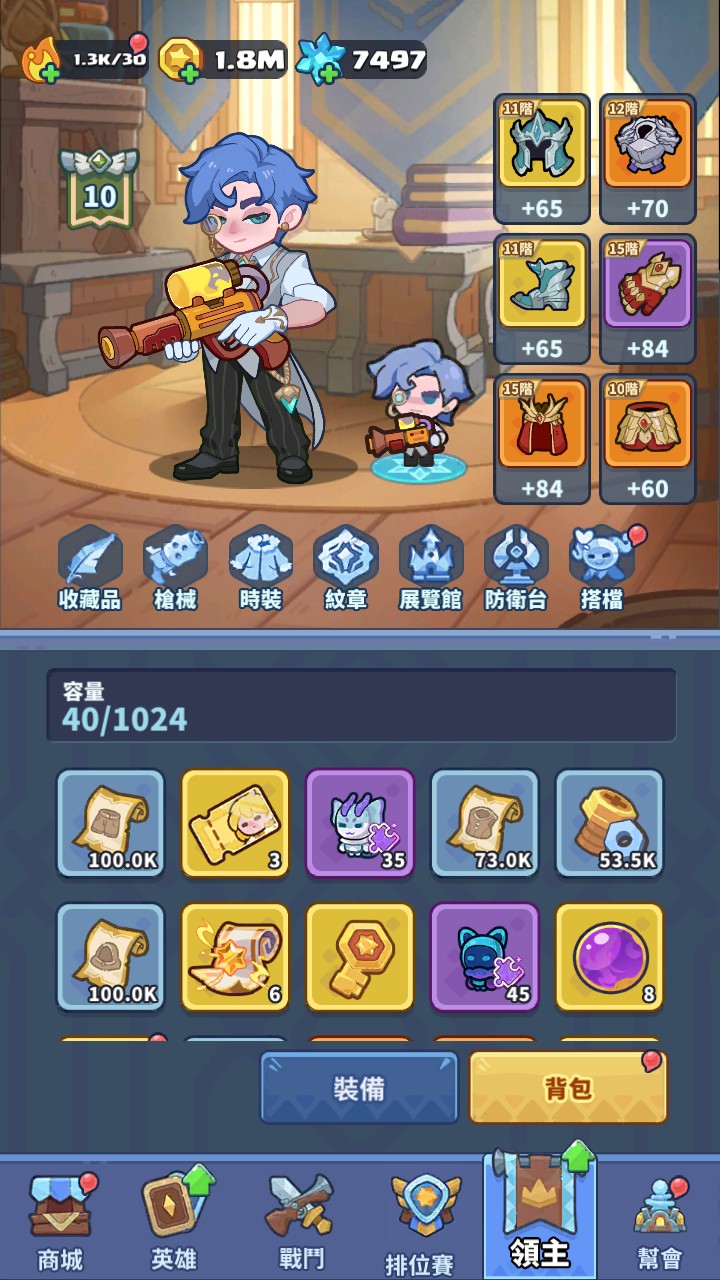The width and height of the screenshot is (720, 1280).
Task: Switch to the 裝備 equipment view
Action: [359, 1088]
